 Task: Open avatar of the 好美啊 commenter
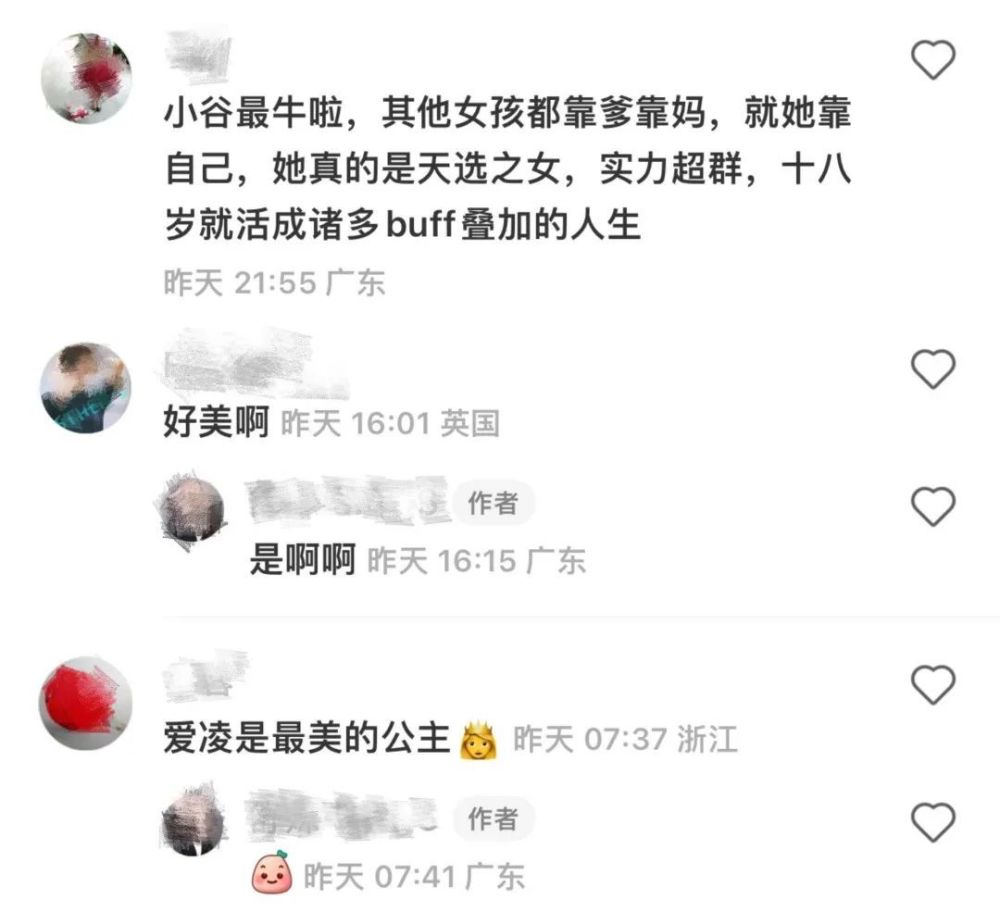(86, 387)
